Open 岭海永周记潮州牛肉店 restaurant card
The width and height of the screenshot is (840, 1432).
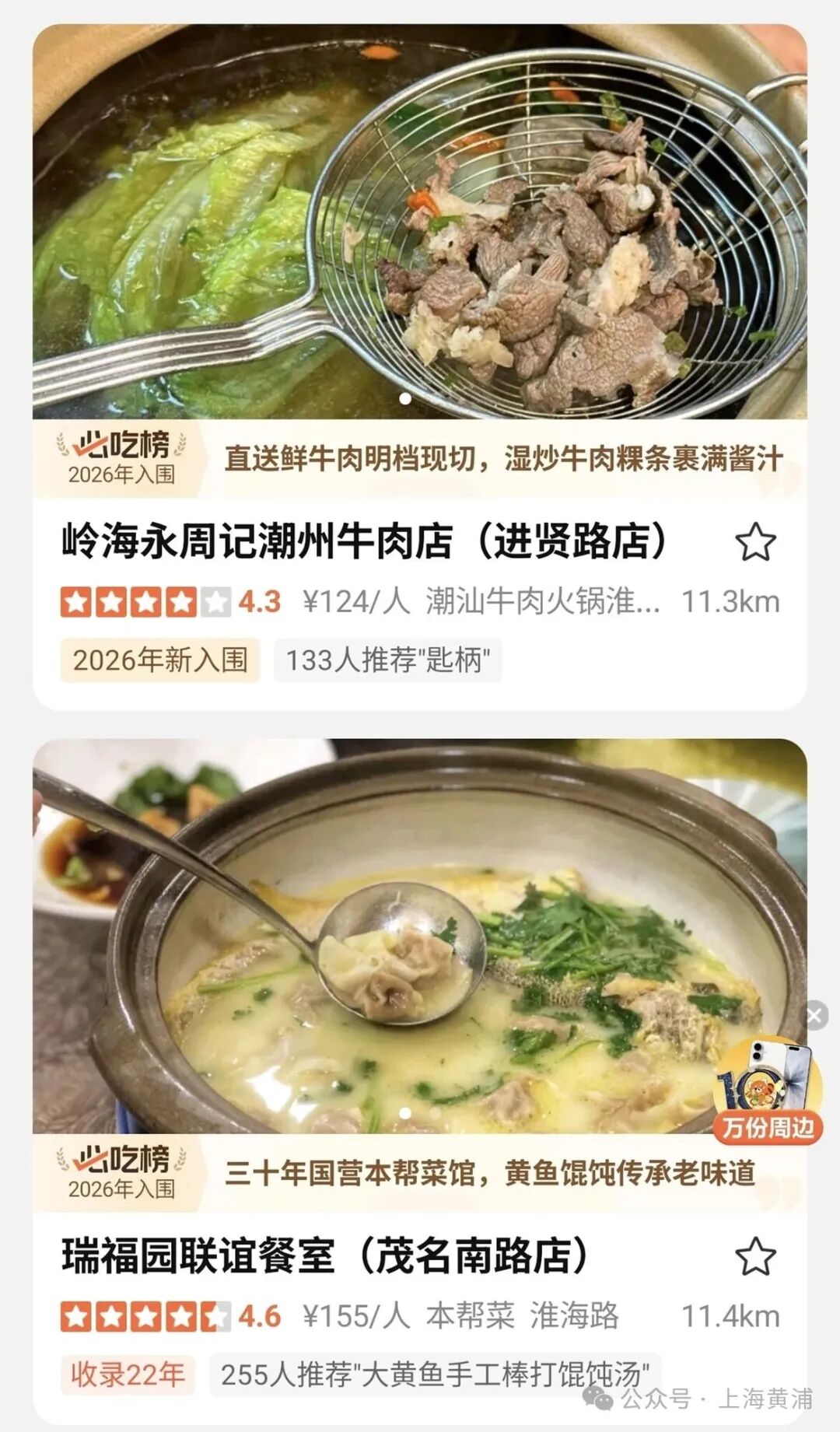tap(364, 541)
